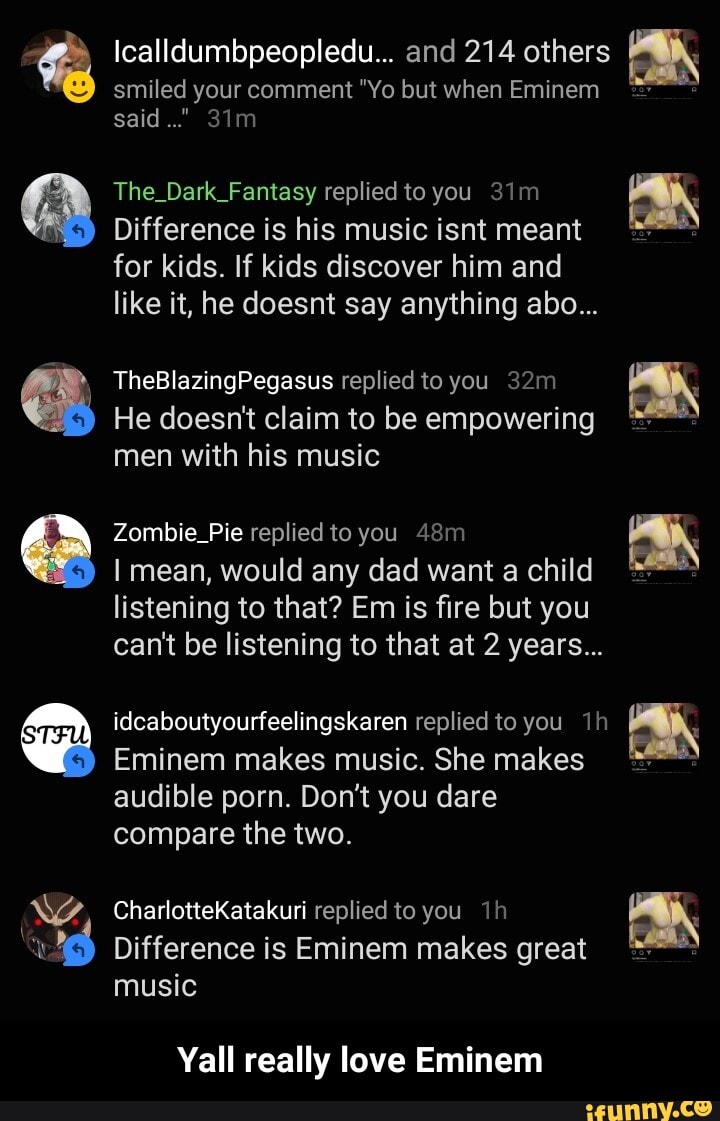This screenshot has height=1121, width=720.
Task: Open the post thumbnail beside CharlotteKatakuri's reply
Action: pos(665,928)
